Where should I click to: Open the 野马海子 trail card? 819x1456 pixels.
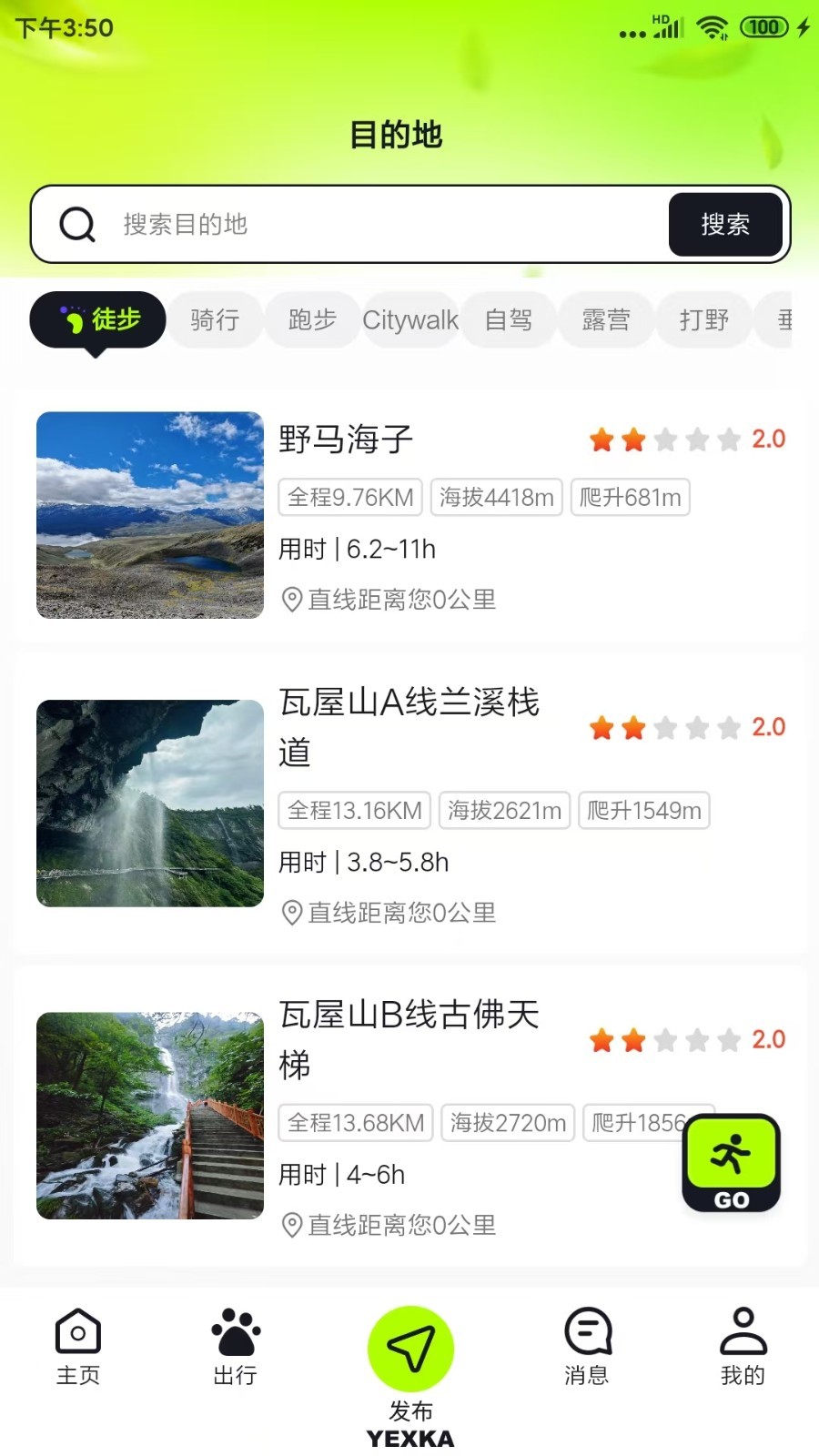click(x=409, y=515)
